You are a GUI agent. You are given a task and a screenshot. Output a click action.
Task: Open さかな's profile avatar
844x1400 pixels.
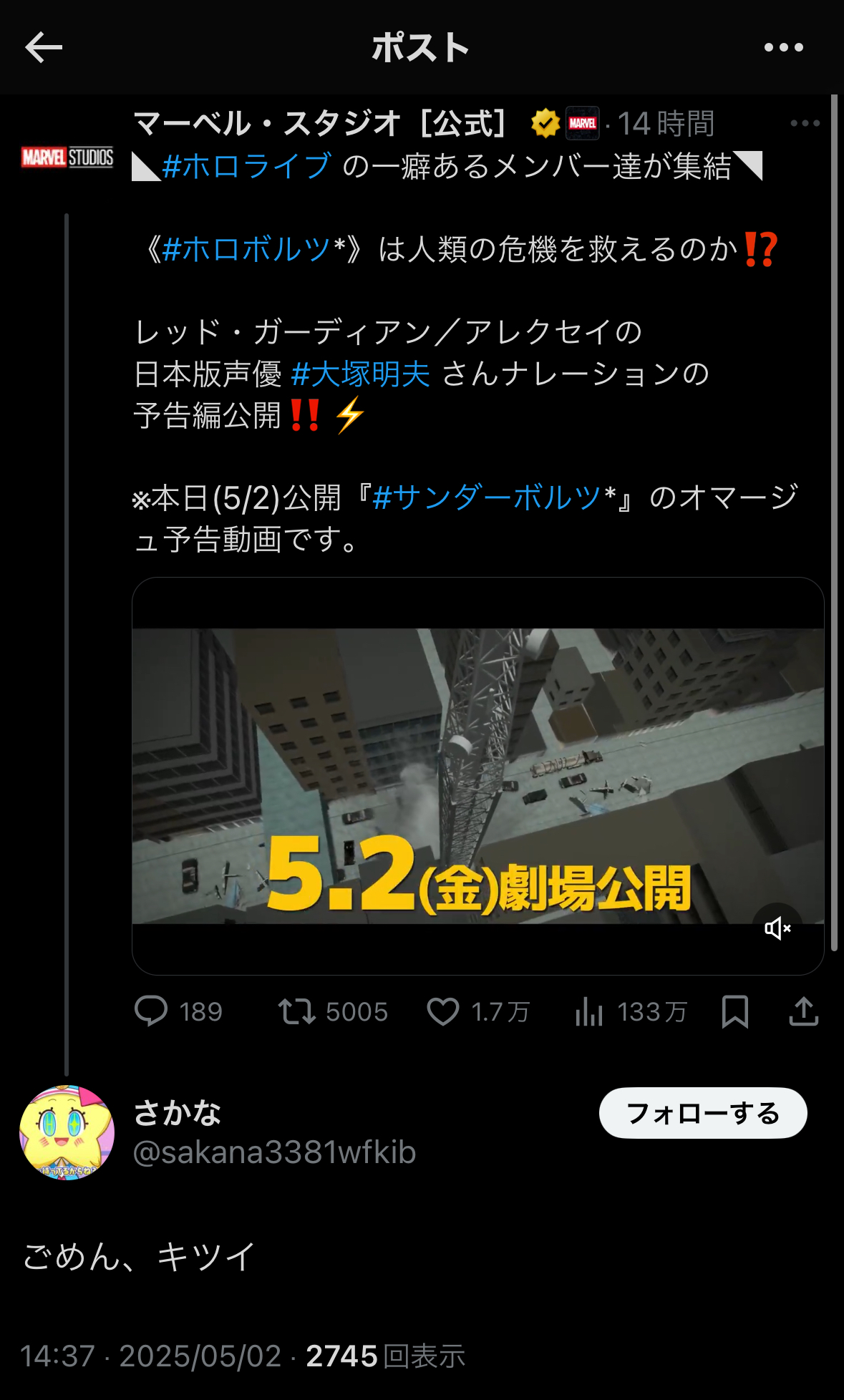point(67,1132)
